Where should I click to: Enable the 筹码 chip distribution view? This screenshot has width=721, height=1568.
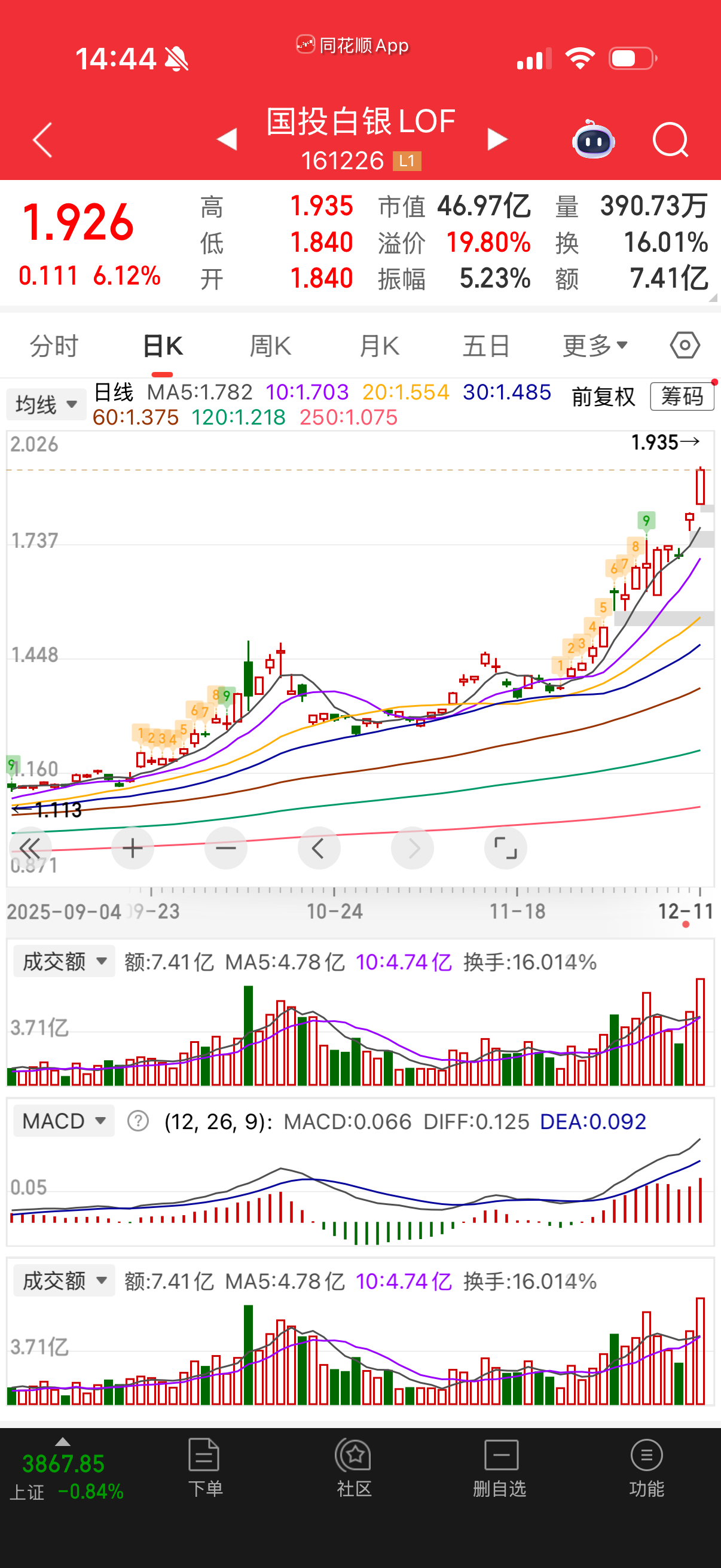pos(682,397)
